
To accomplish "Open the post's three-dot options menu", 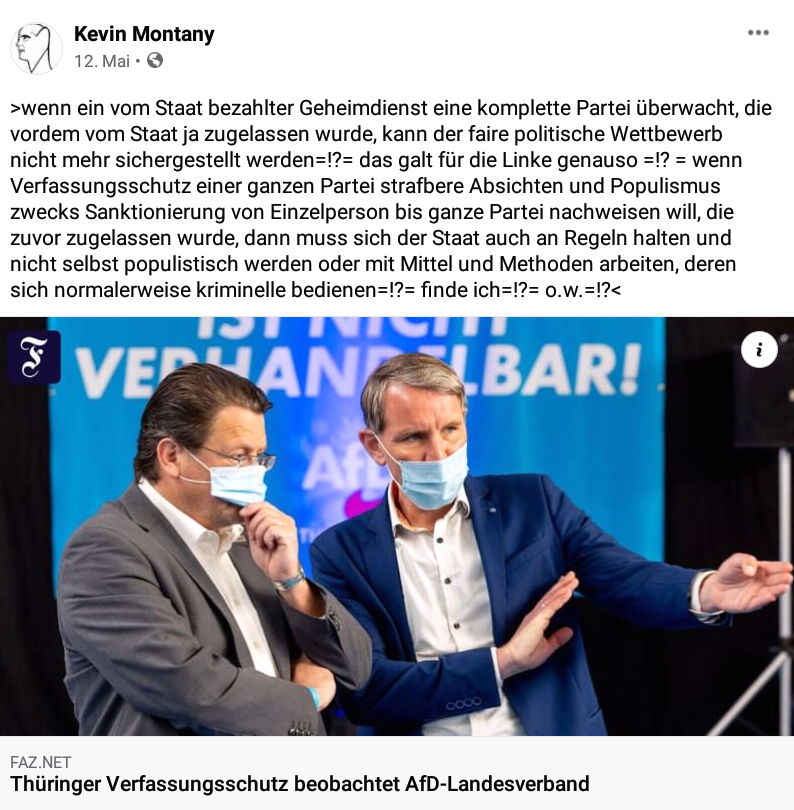I will 758,33.
